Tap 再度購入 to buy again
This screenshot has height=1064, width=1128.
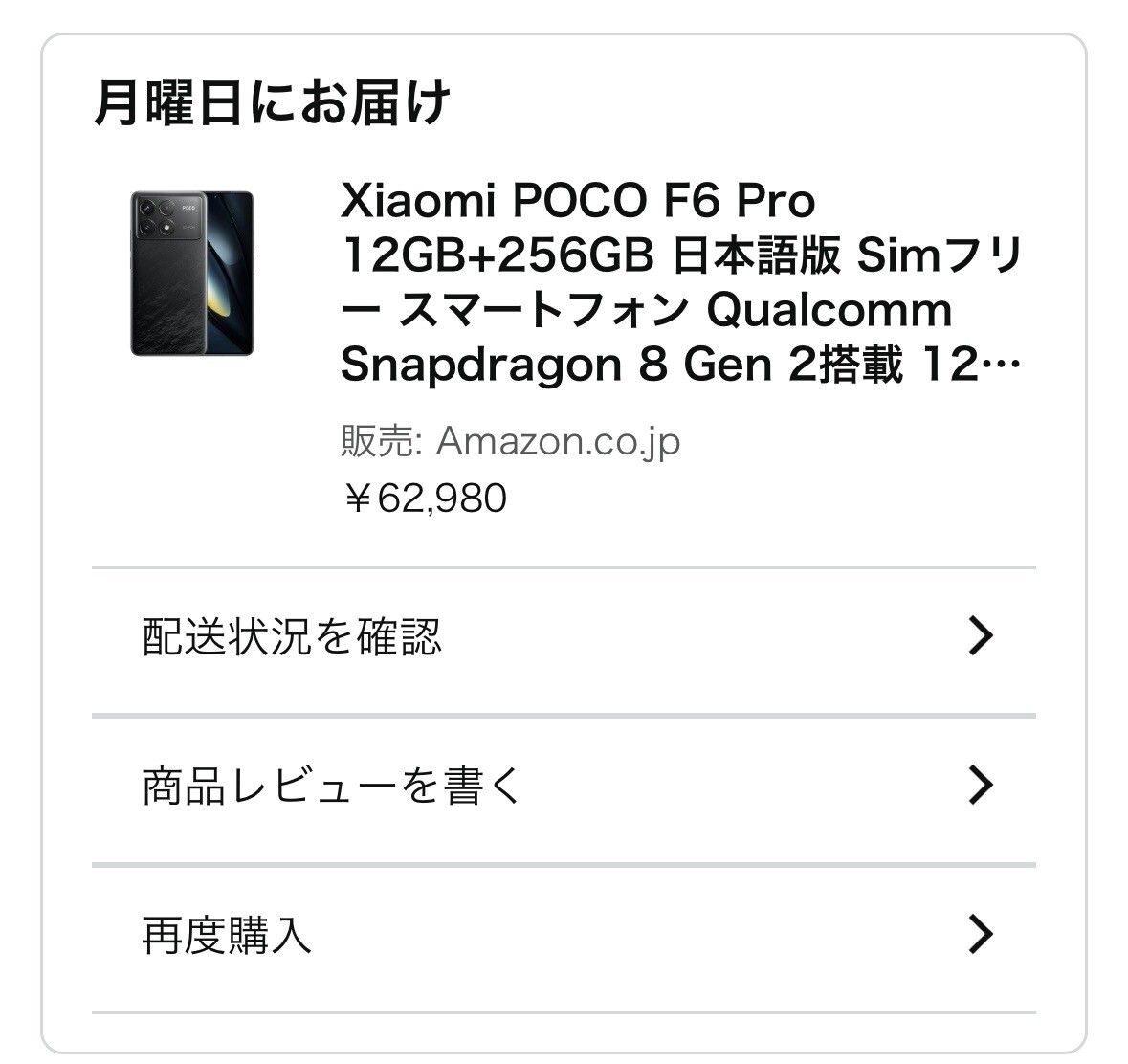[564, 935]
